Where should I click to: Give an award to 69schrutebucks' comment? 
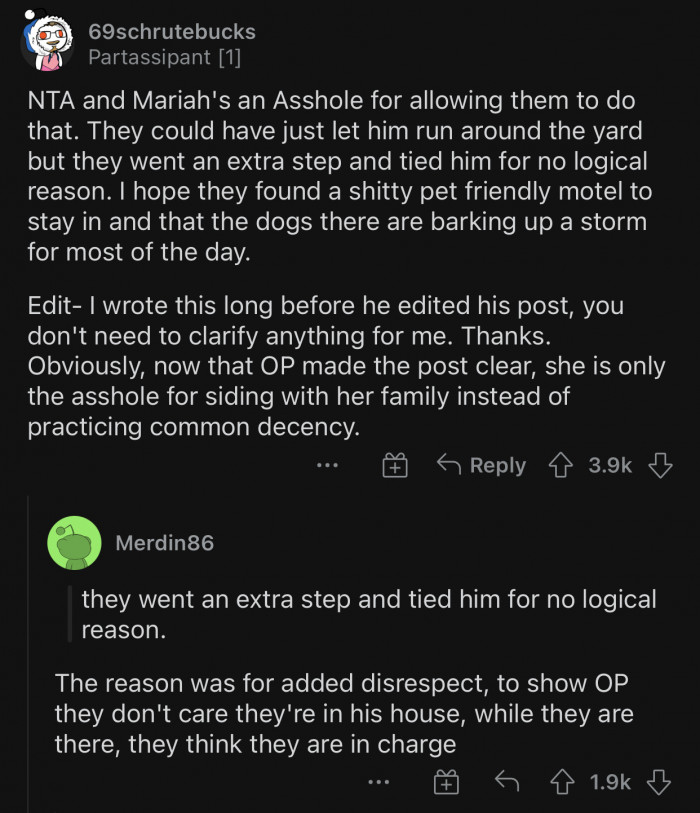[x=396, y=465]
